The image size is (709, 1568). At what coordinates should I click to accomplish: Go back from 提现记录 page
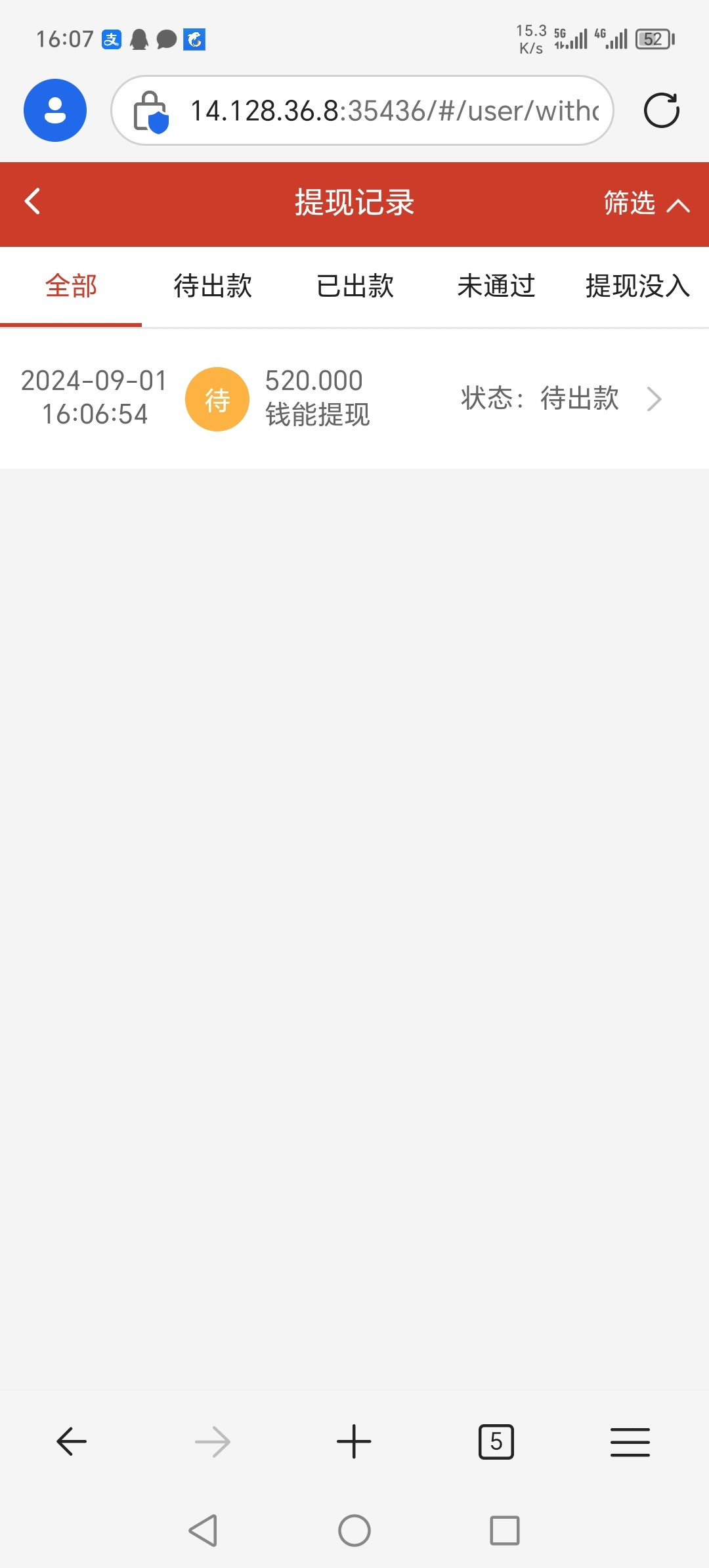pos(33,202)
